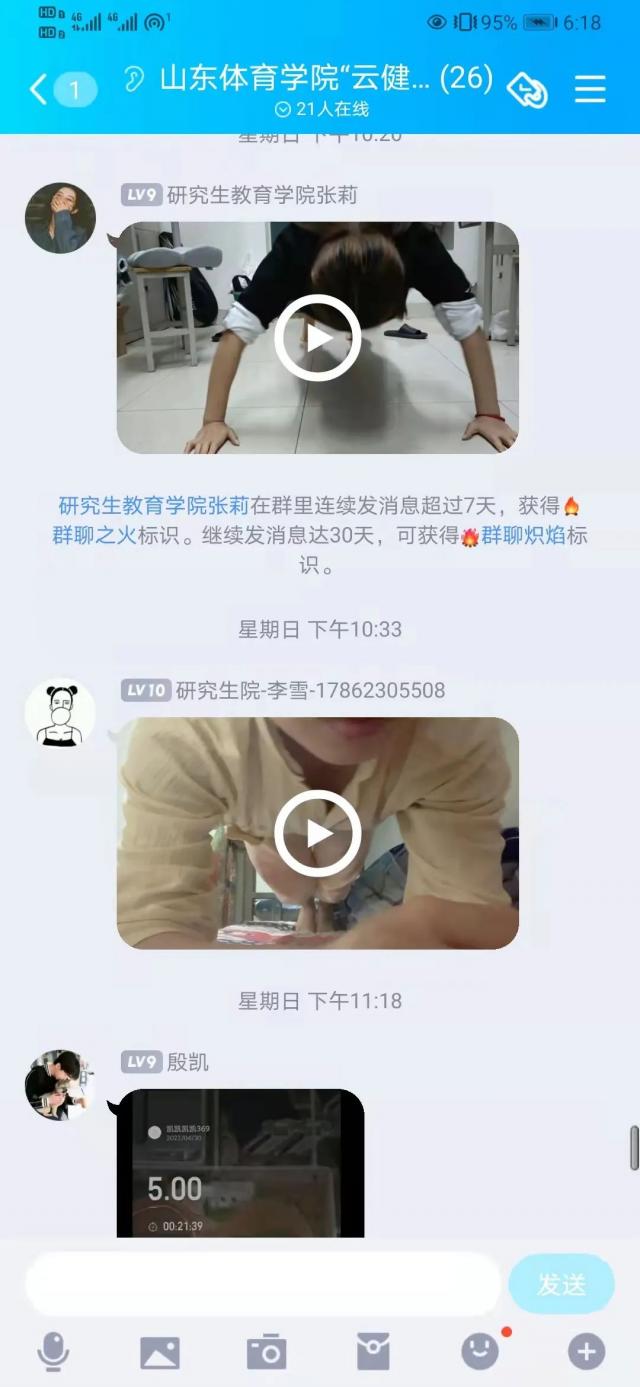Image resolution: width=640 pixels, height=1387 pixels.
Task: View 殷凯's profile avatar
Action: pyautogui.click(x=60, y=1085)
